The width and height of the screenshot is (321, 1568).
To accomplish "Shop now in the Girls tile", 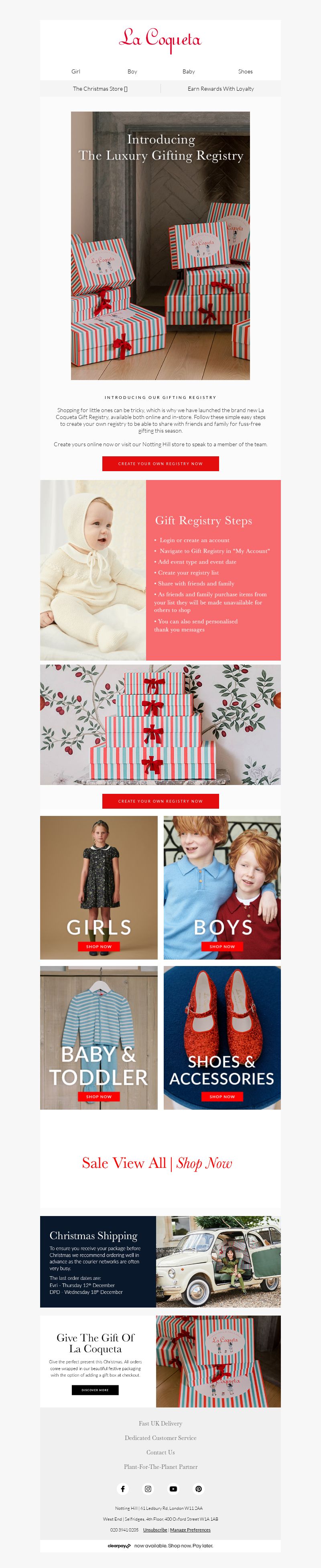I will 99,946.
